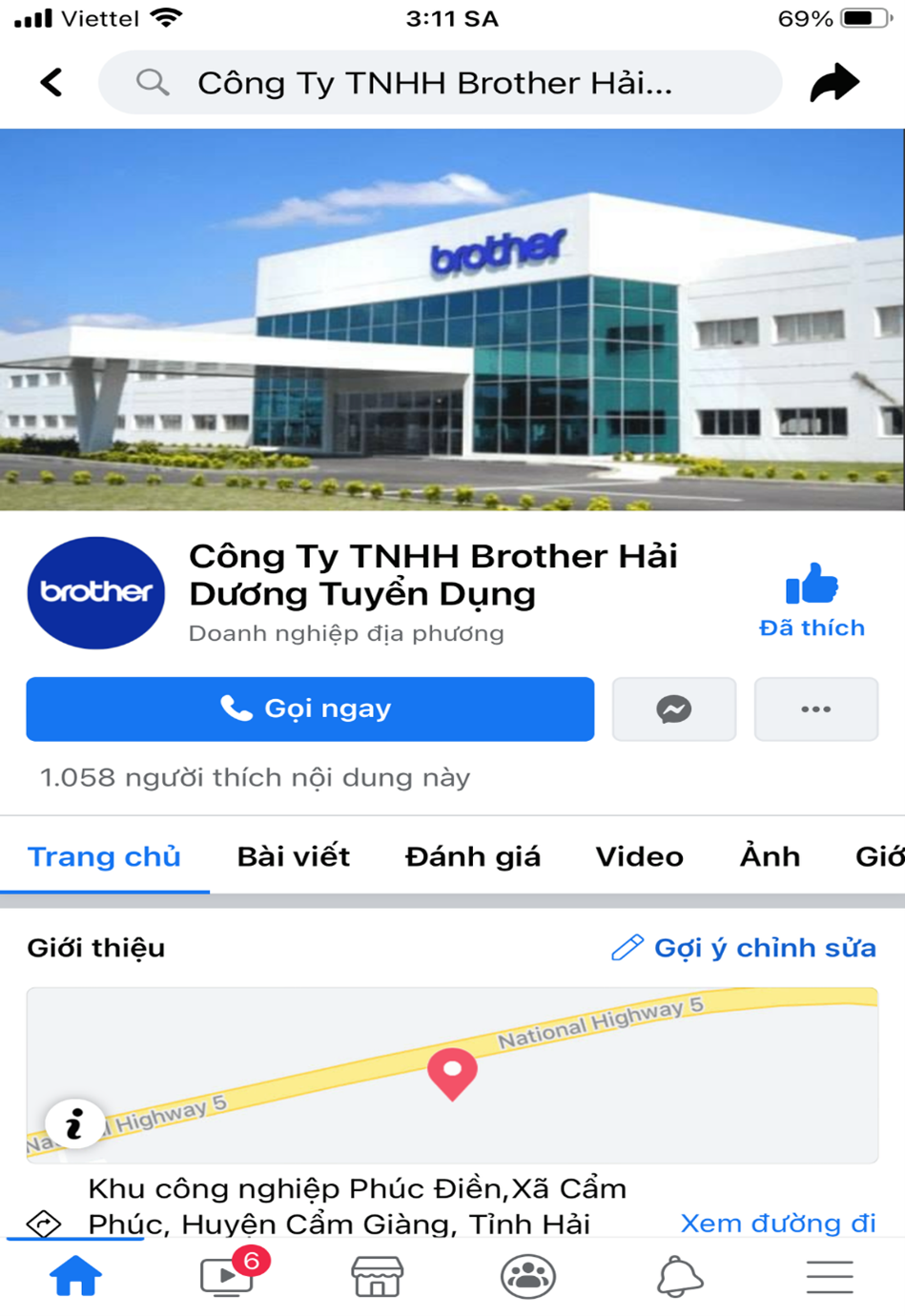Open the Watch video feed with 6 notifications
This screenshot has width=905, height=1316.
227,1276
